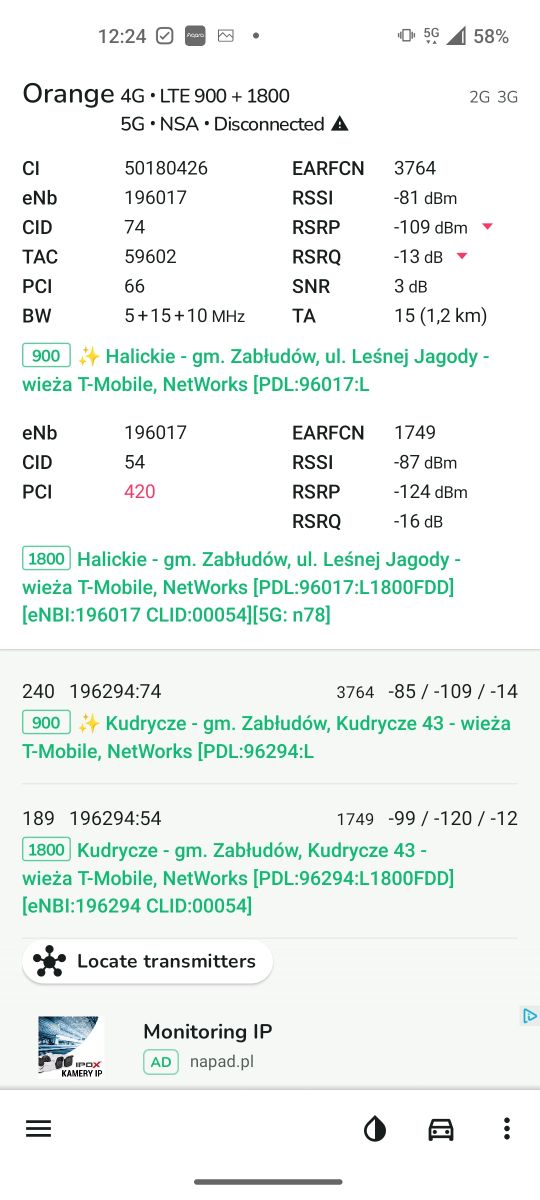Open the hamburger drawer menu

(x=38, y=1129)
